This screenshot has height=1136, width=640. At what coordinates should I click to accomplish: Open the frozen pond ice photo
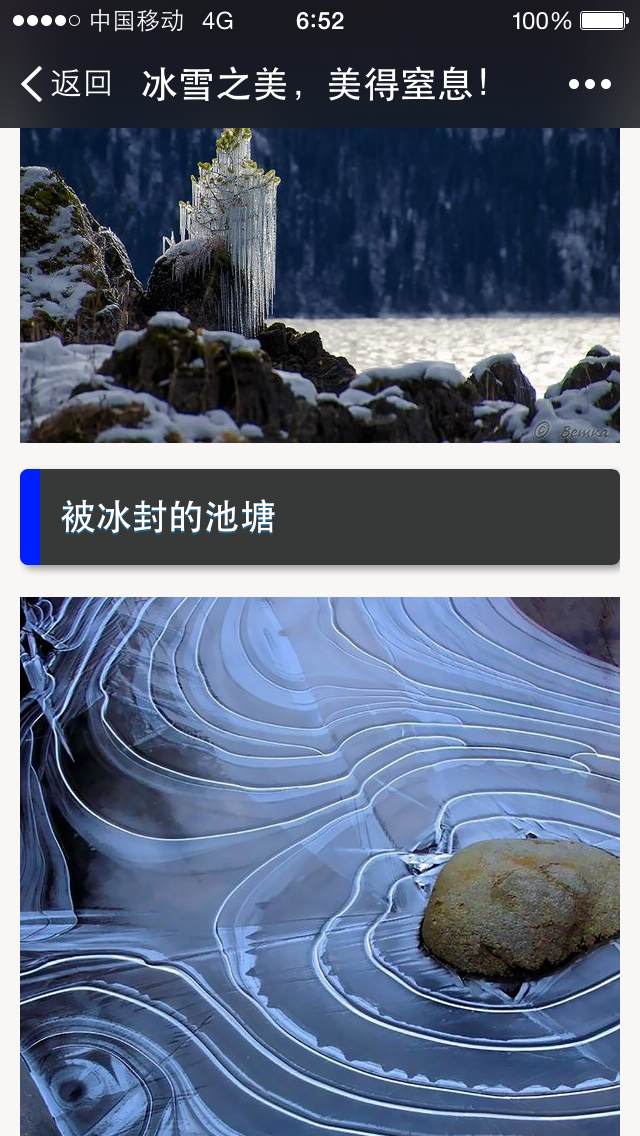point(320,866)
